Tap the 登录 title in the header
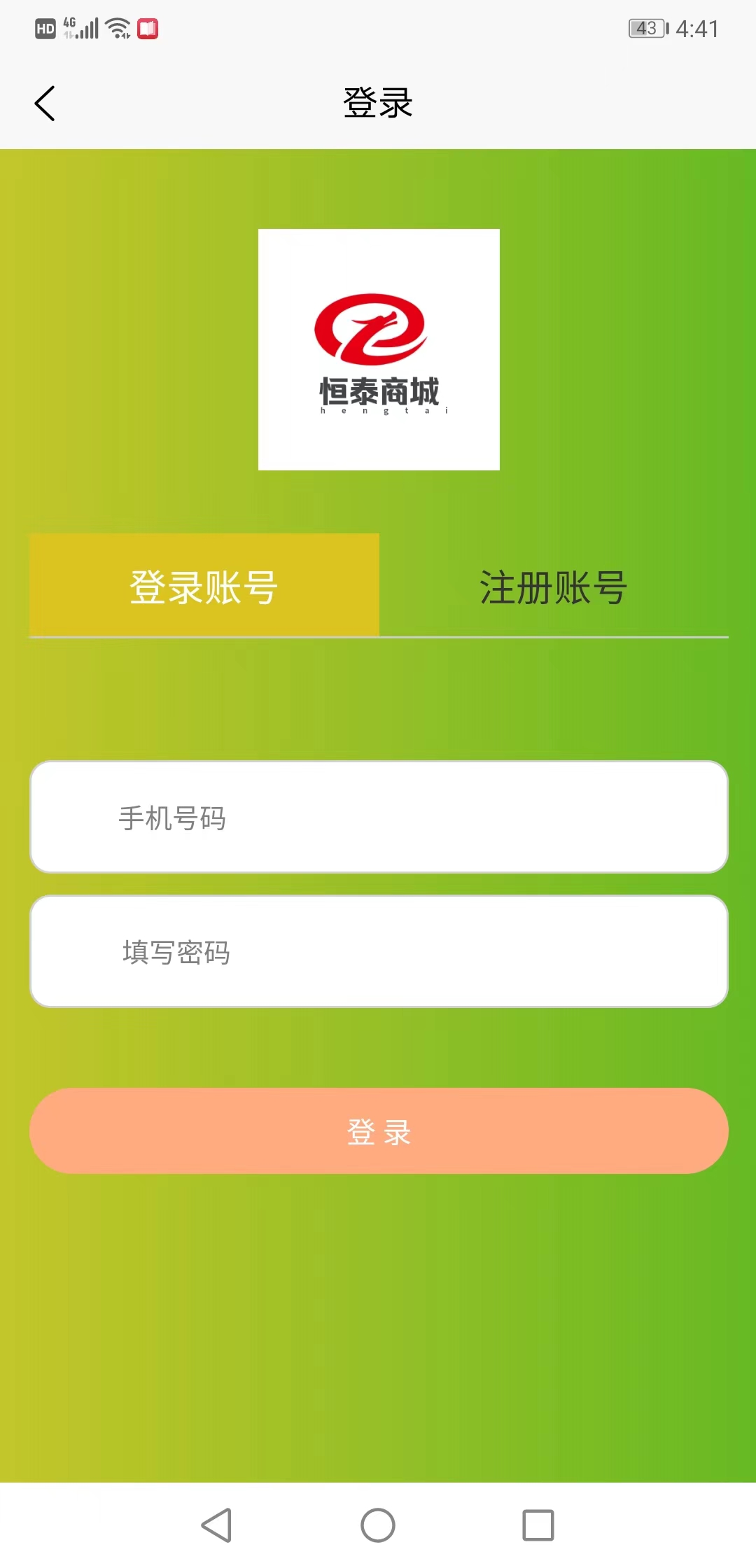Image resolution: width=756 pixels, height=1568 pixels. tap(378, 102)
